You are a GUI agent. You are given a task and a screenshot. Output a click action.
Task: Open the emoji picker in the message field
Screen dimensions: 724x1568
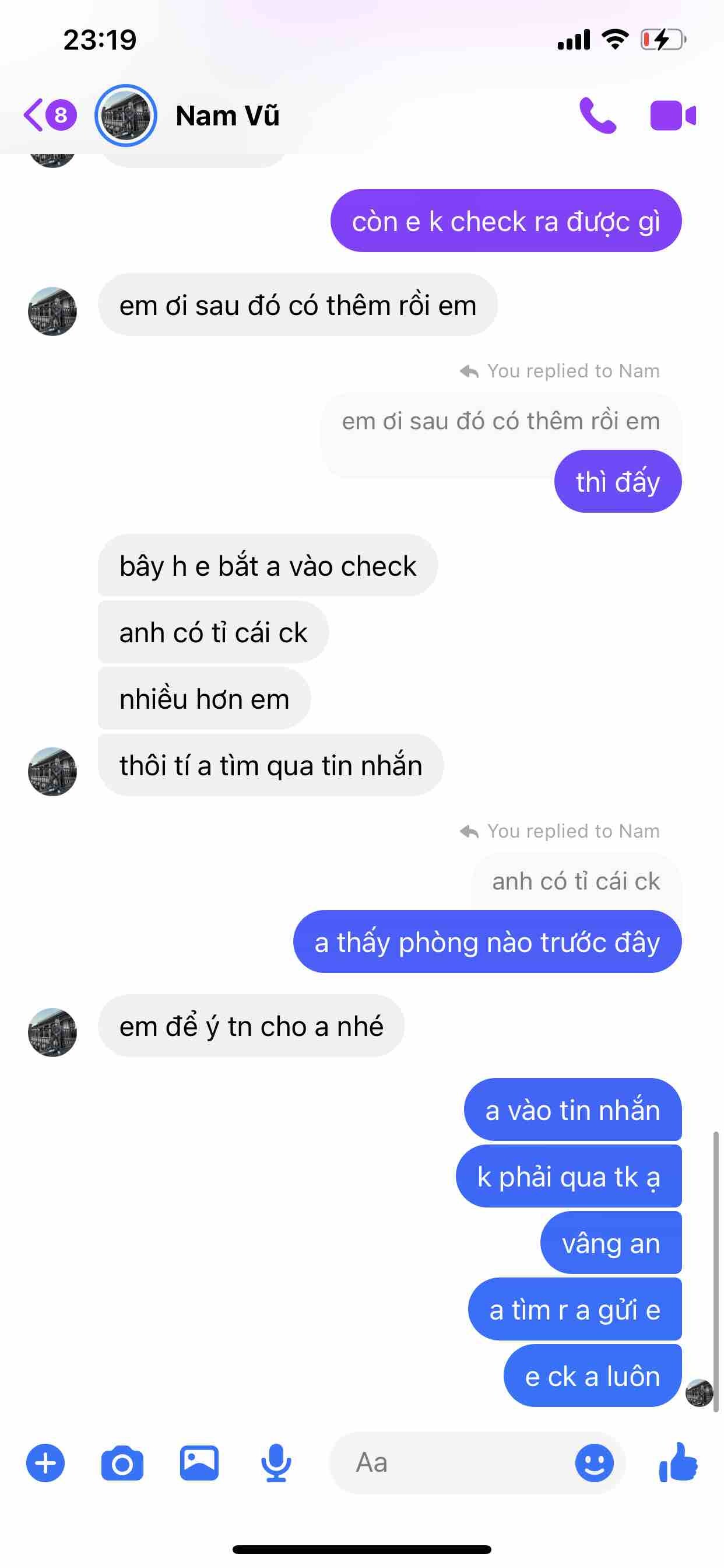coord(594,1462)
